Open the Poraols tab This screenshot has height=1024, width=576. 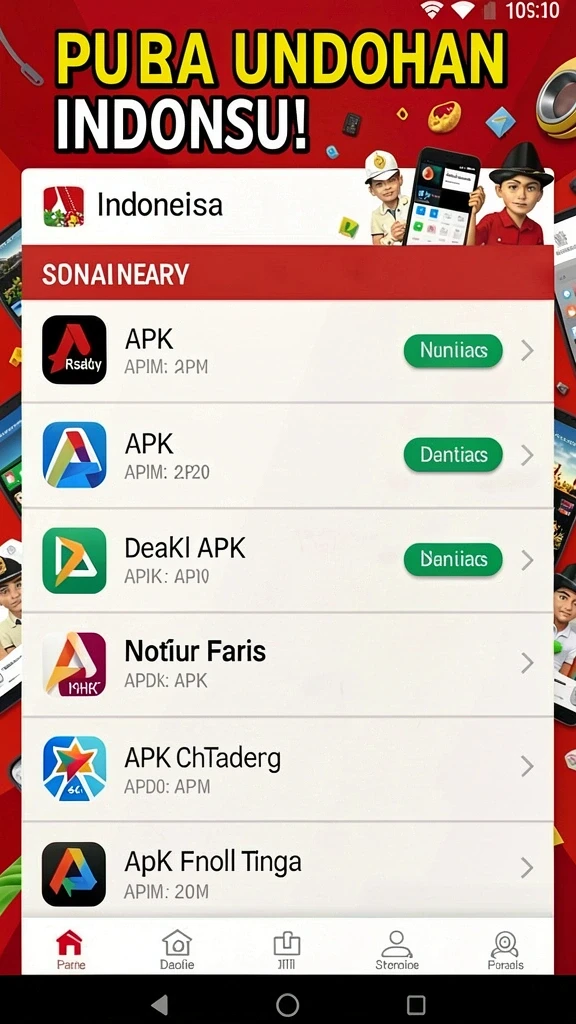coord(505,950)
